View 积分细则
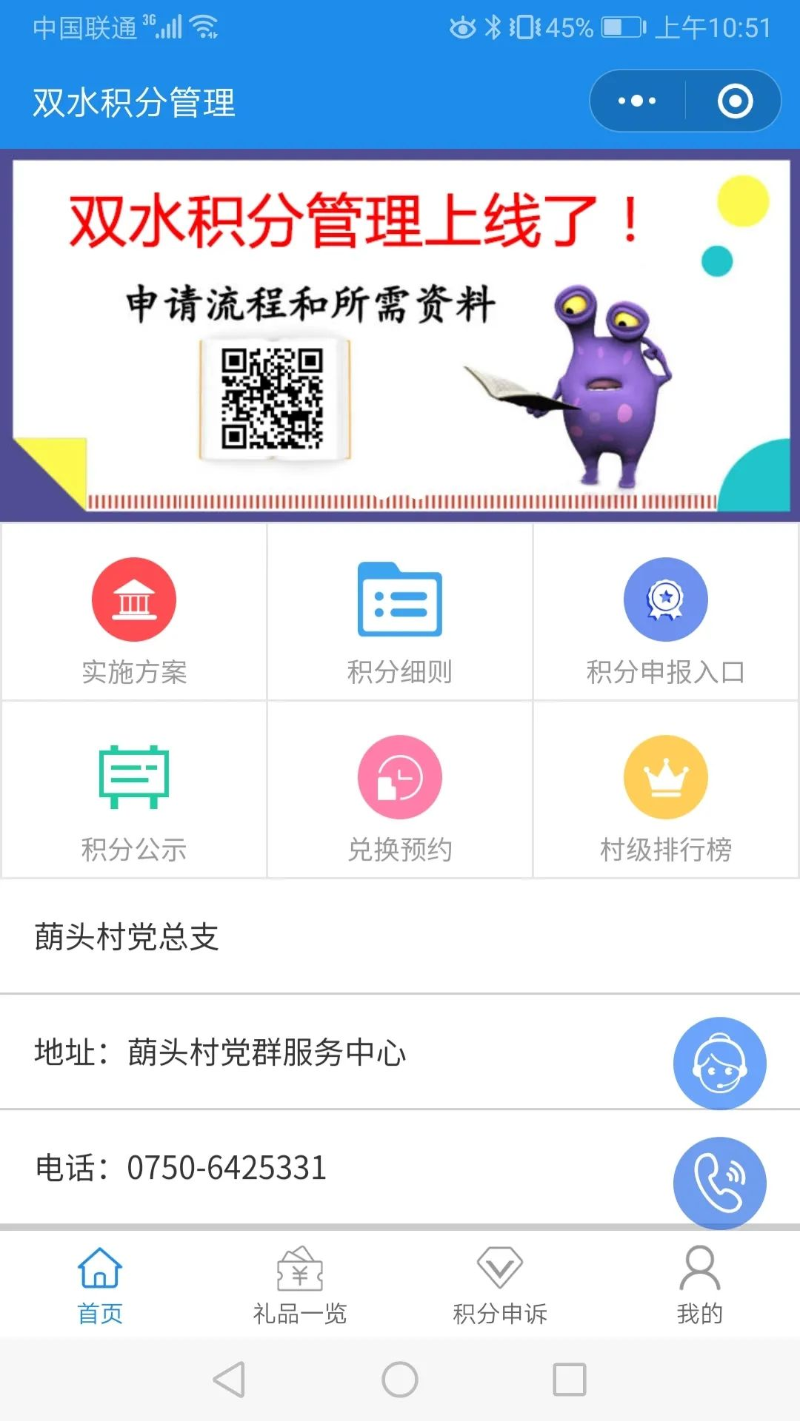Viewport: 800px width, 1421px height. tap(400, 612)
